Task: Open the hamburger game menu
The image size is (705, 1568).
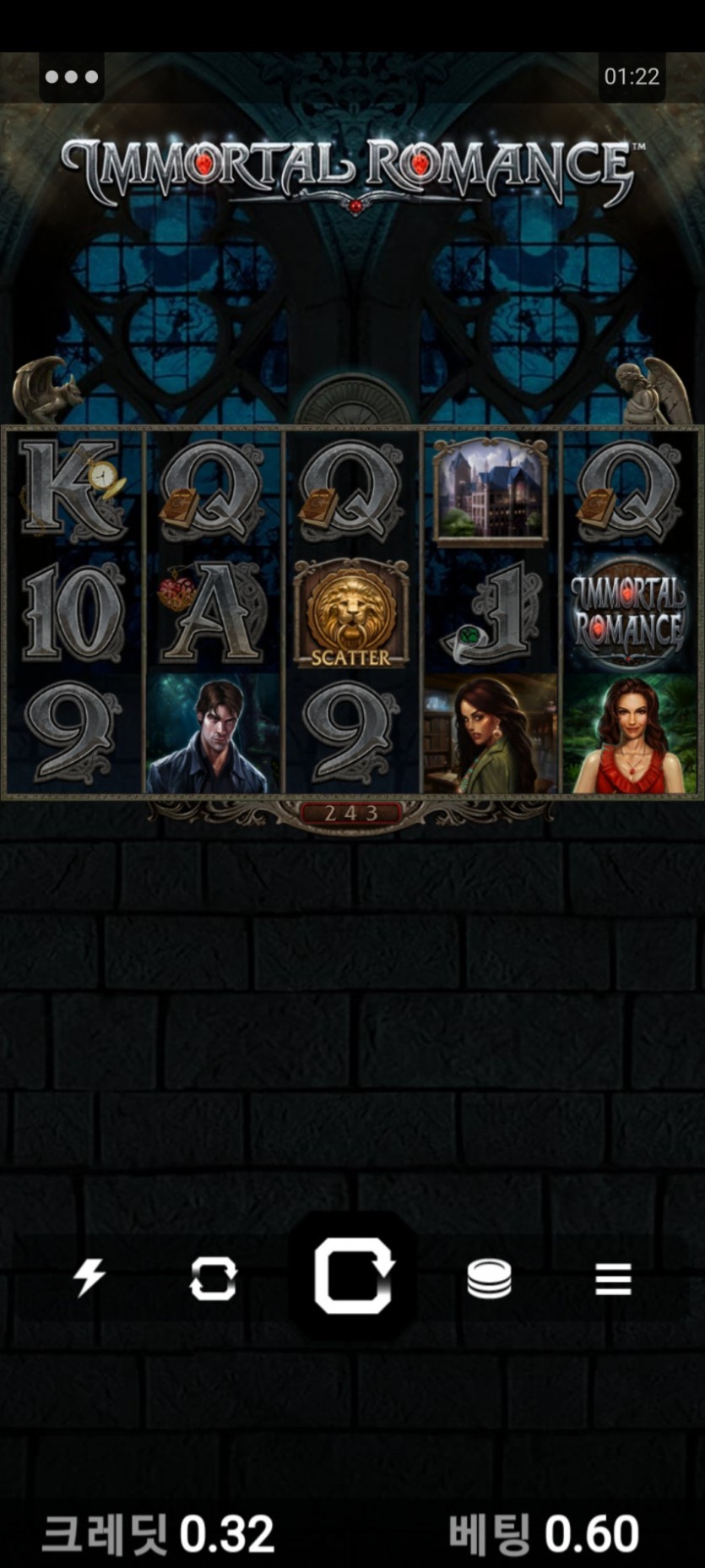Action: click(613, 1278)
